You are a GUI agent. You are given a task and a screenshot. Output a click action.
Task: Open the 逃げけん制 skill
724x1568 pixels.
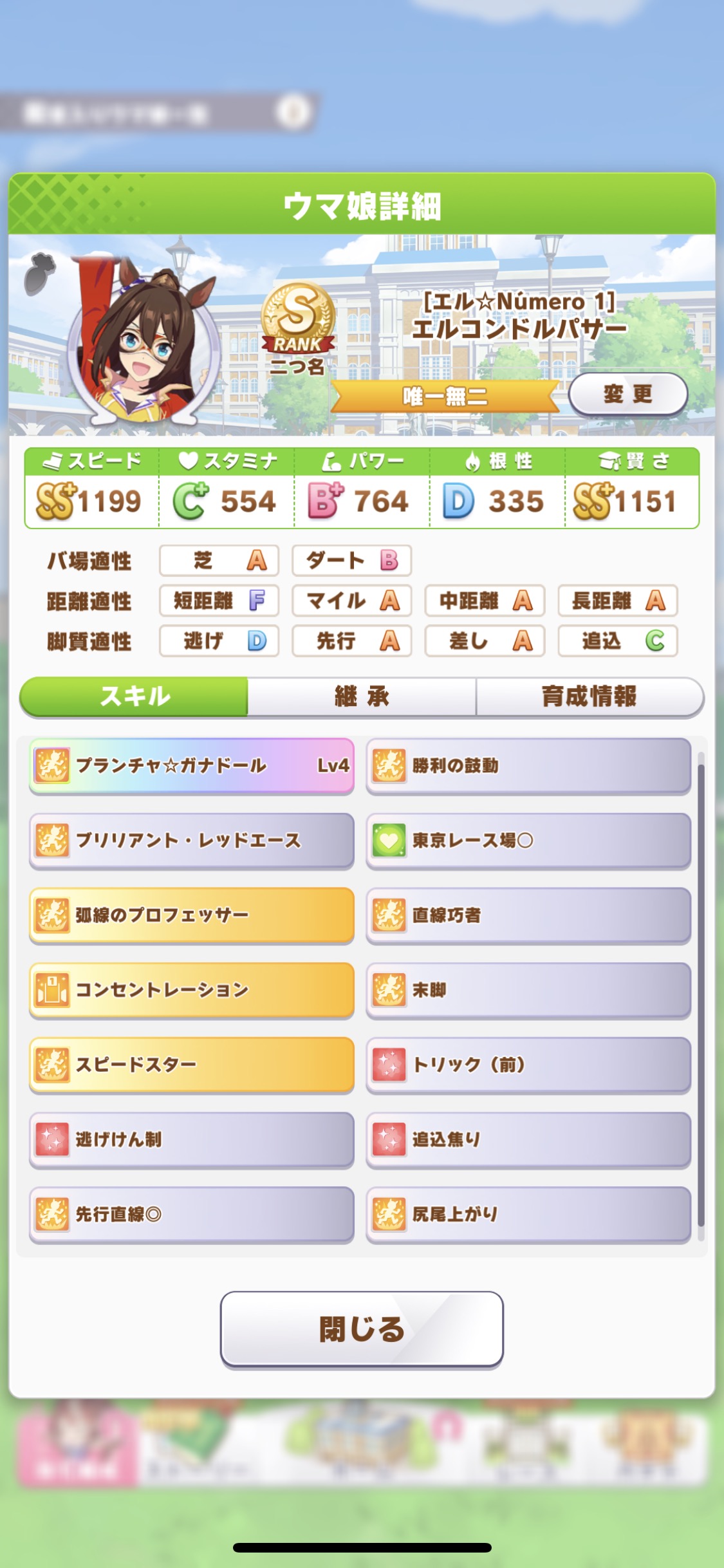point(192,1139)
